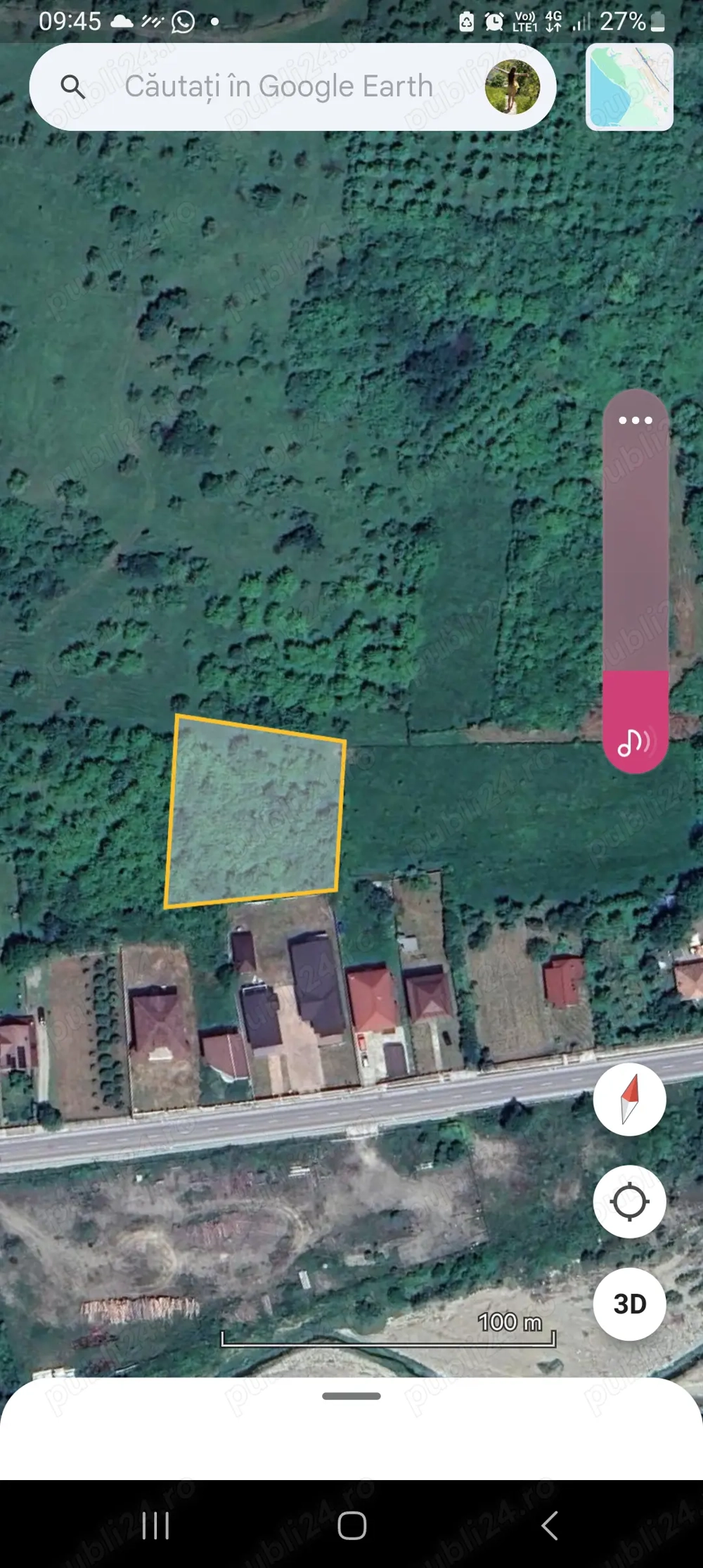703x1568 pixels.
Task: Open volume panel three-dot options
Action: (635, 420)
